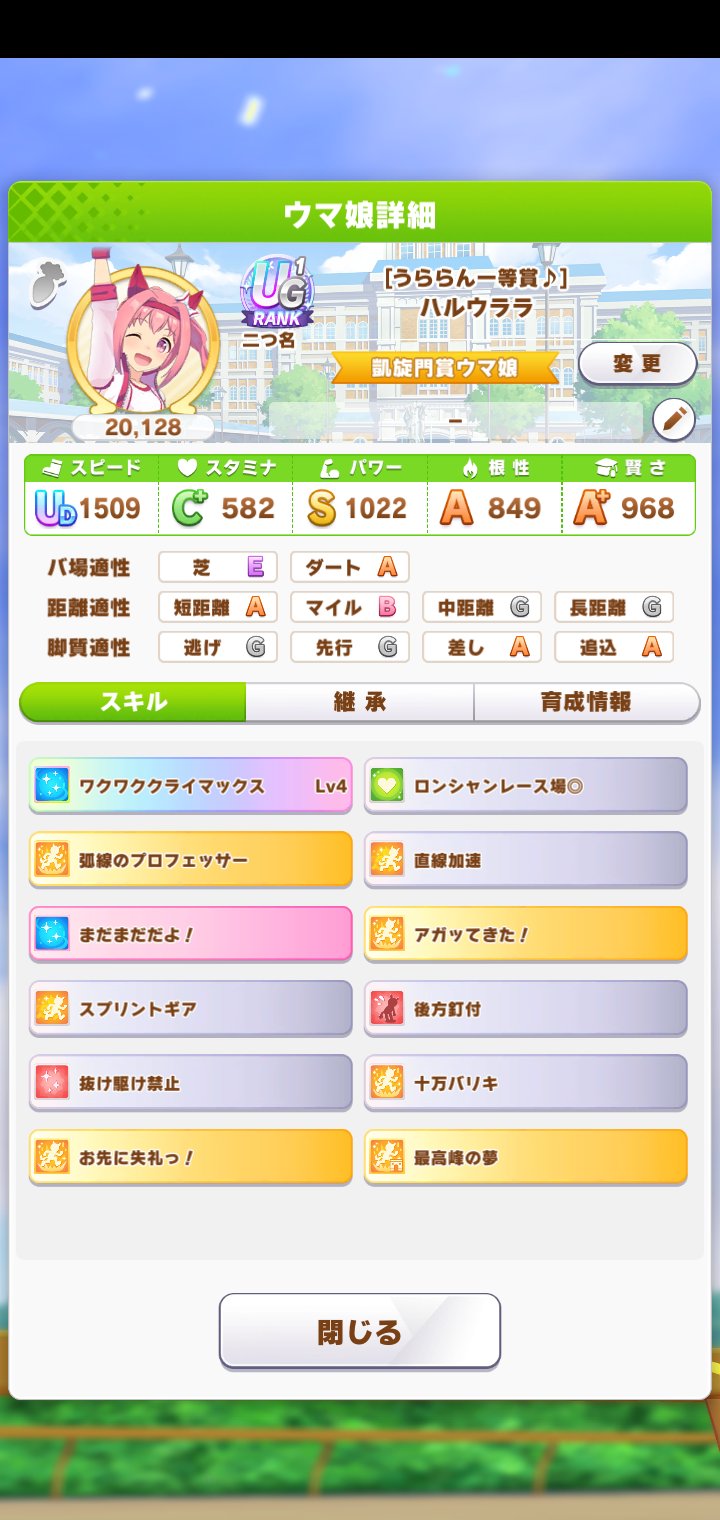Viewport: 720px width, 1520px height.
Task: Select the 十万バリキ skill
Action: click(x=526, y=1083)
